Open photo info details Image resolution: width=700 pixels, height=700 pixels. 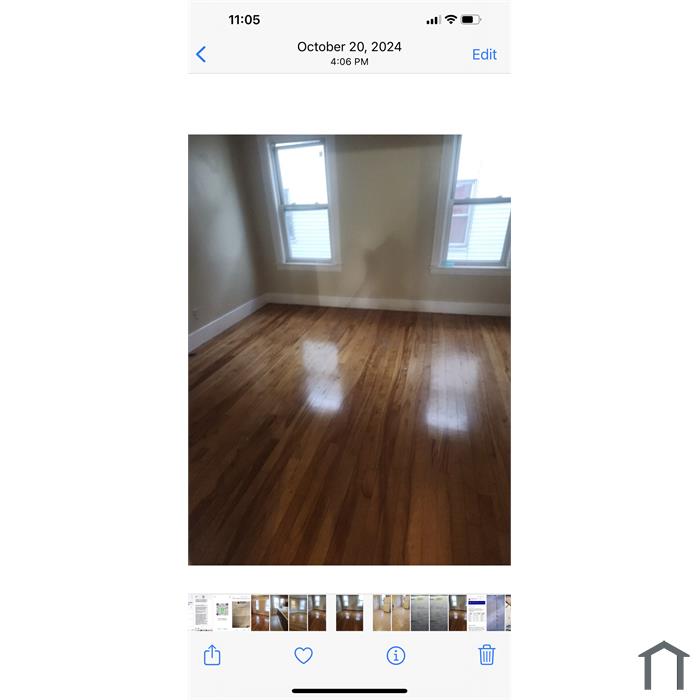396,656
